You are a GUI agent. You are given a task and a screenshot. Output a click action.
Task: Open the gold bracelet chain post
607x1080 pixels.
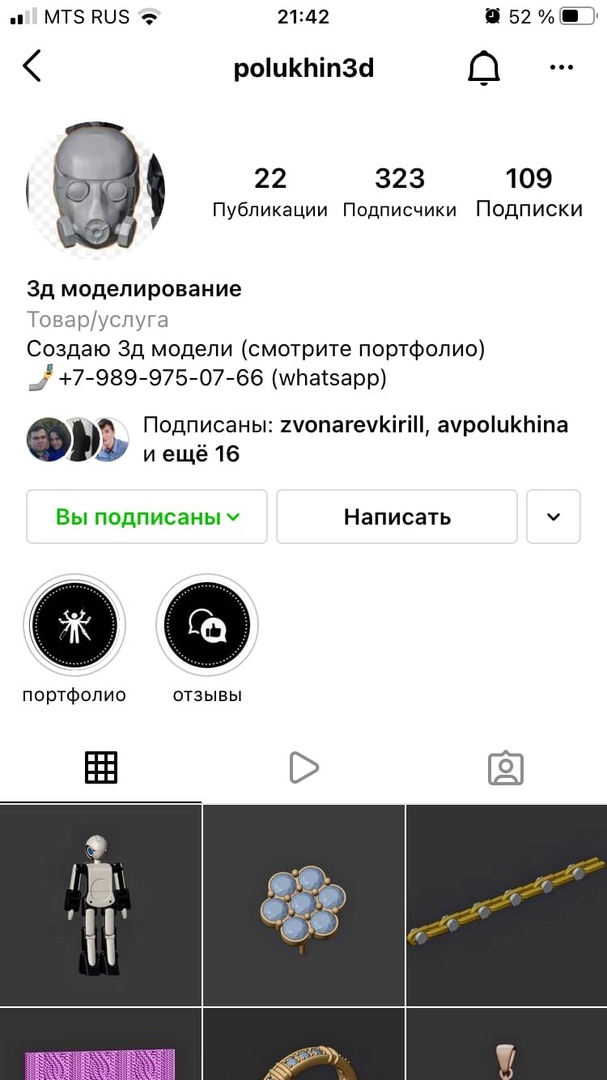coord(506,905)
